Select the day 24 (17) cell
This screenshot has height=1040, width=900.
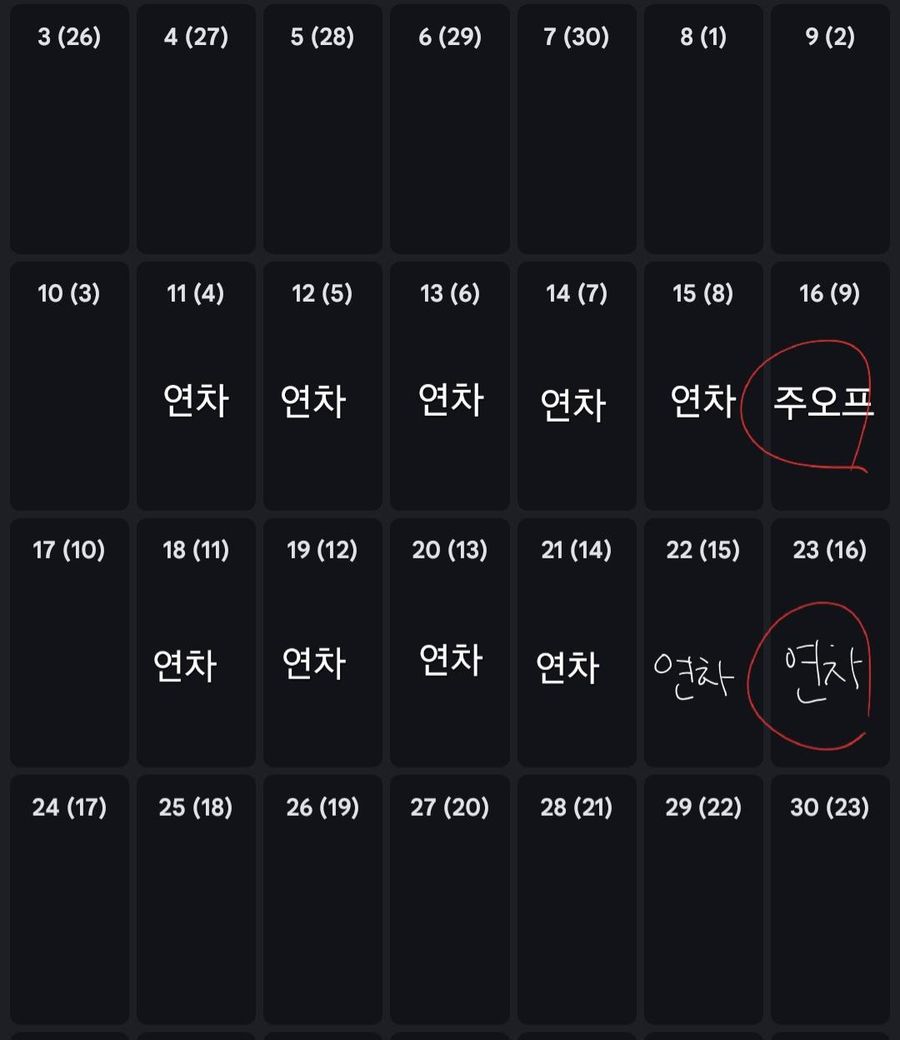69,899
